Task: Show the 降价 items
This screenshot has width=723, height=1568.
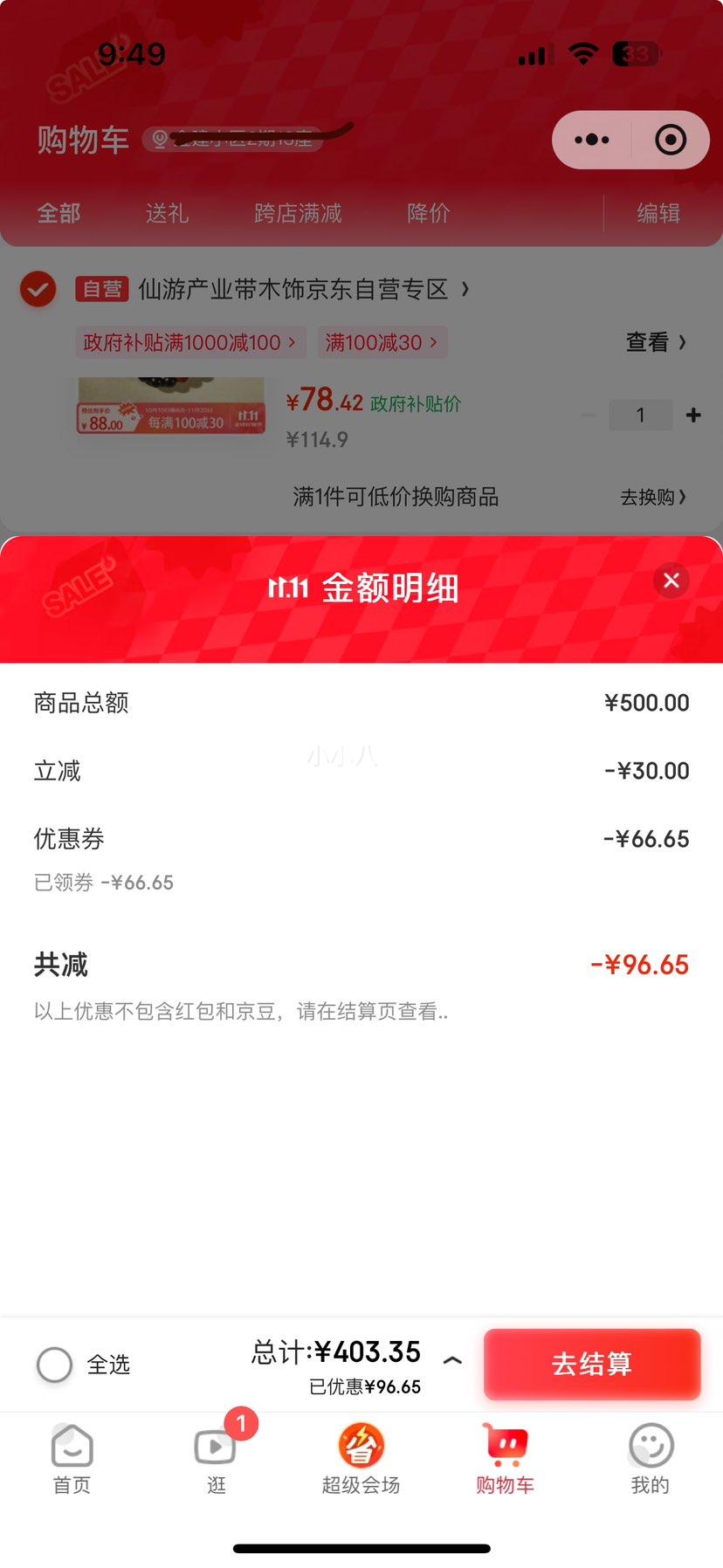Action: (x=429, y=213)
